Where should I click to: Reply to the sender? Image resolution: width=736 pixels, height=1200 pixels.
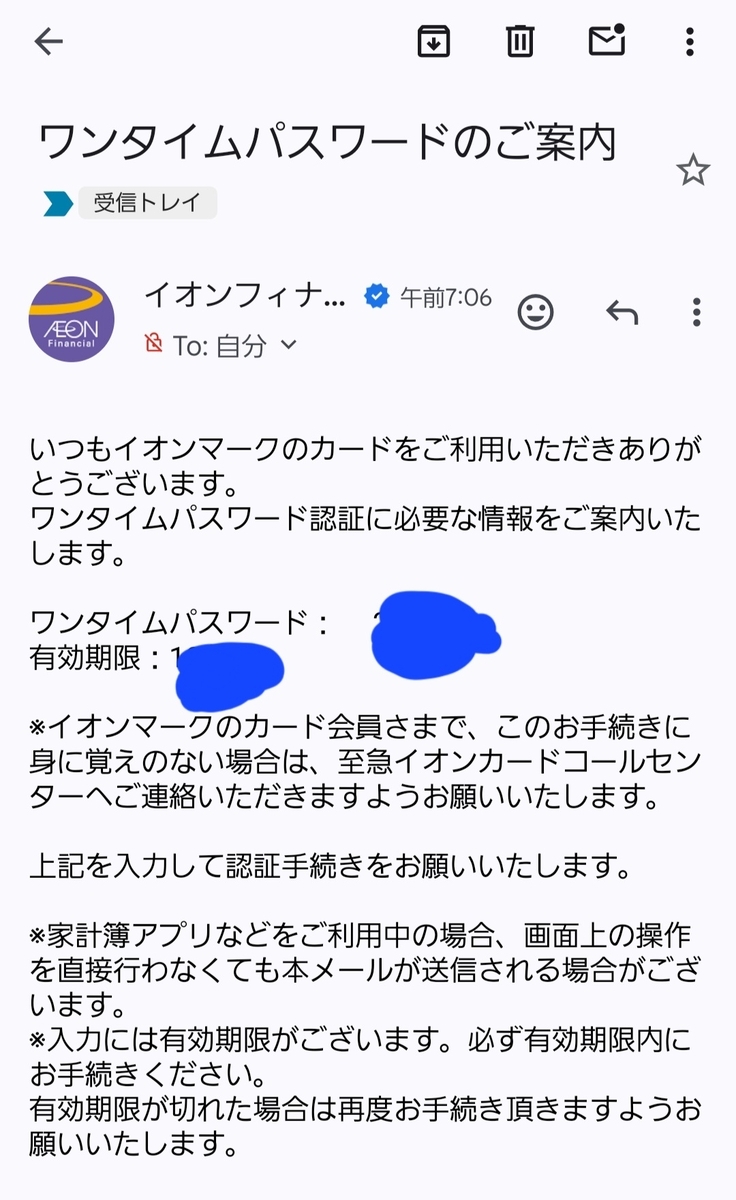(622, 313)
